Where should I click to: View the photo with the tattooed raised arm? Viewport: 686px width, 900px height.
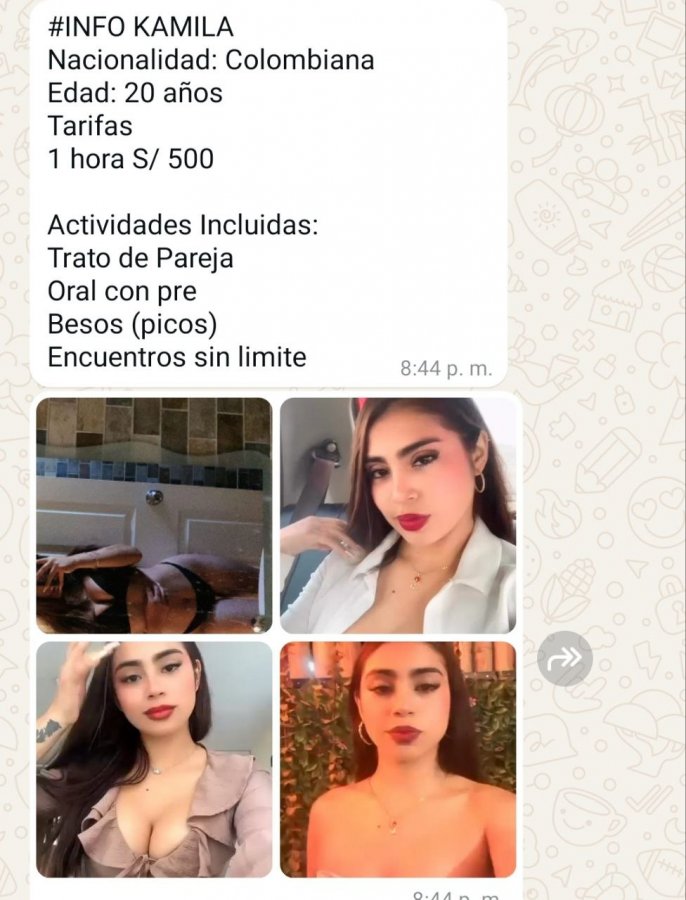tap(154, 759)
